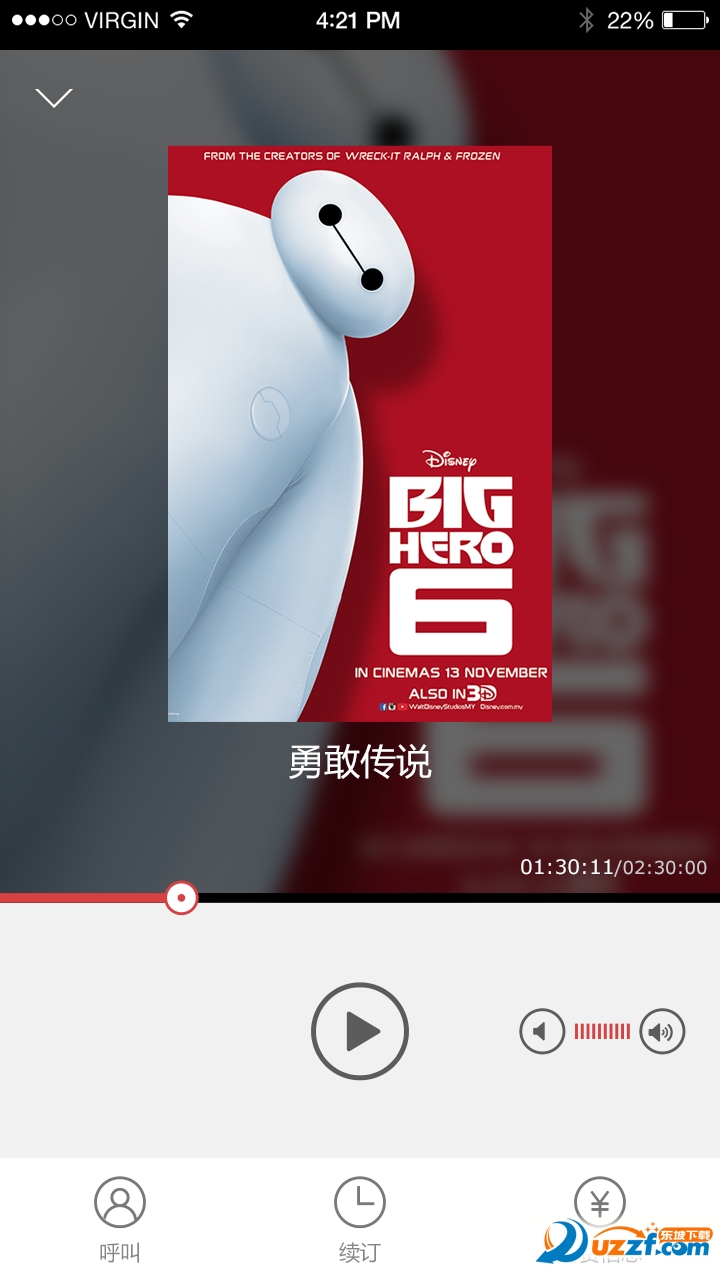Play the movie 勇敢传说

pyautogui.click(x=360, y=1031)
